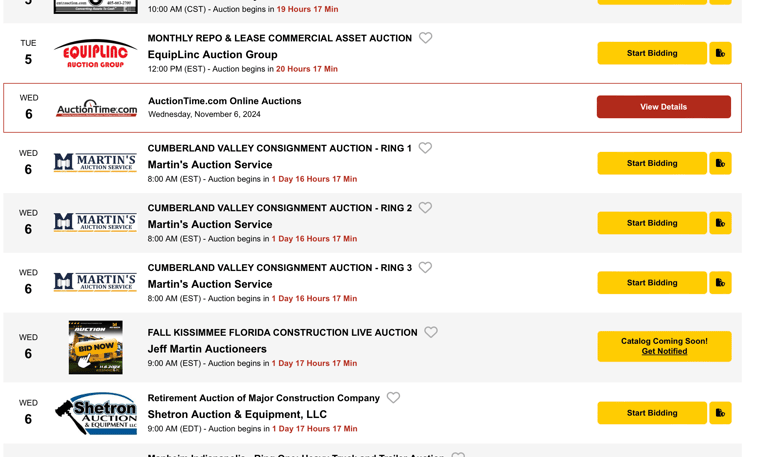Start bidding on EquipLinc Monthly Repo auction
Viewport: 768px width, 457px height.
(x=651, y=53)
